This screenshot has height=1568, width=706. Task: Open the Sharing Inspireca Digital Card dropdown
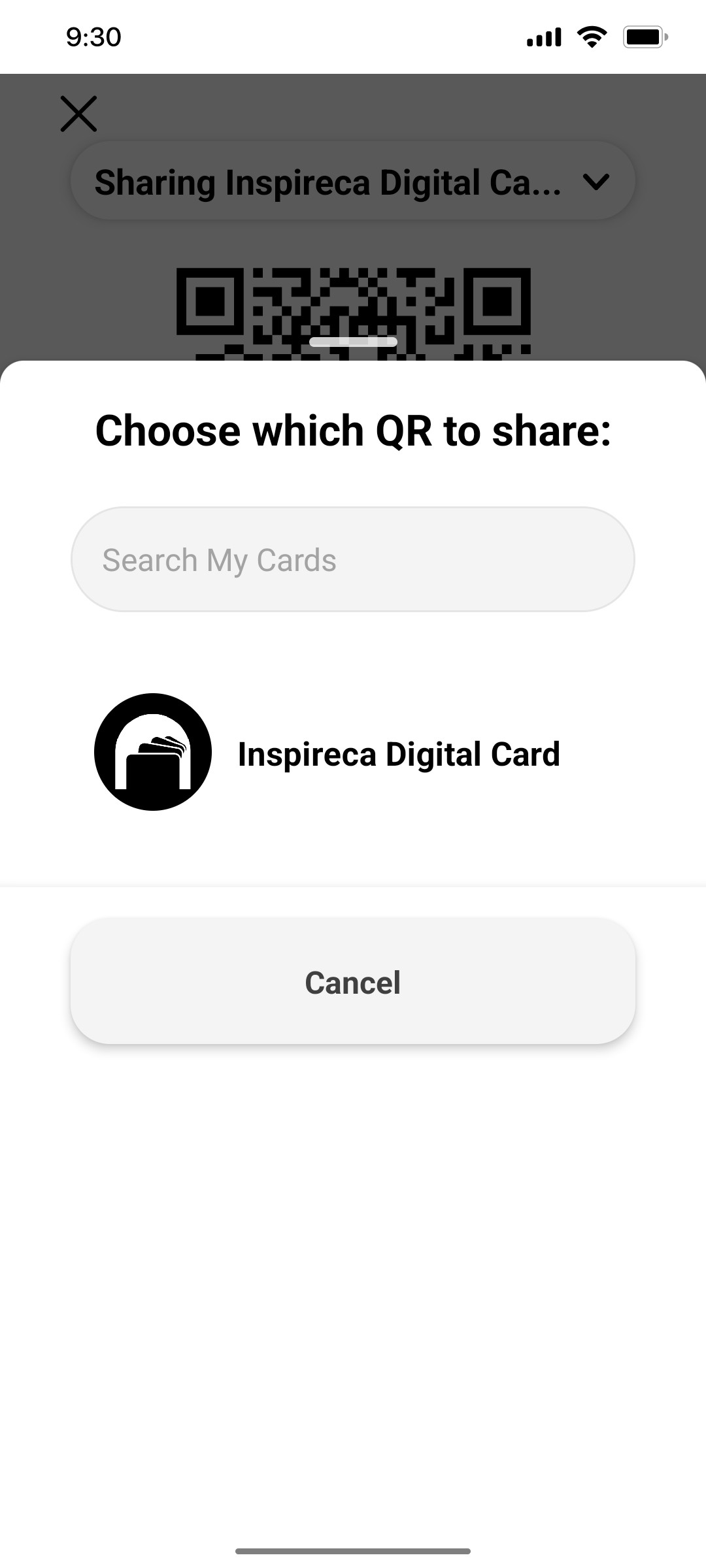353,183
